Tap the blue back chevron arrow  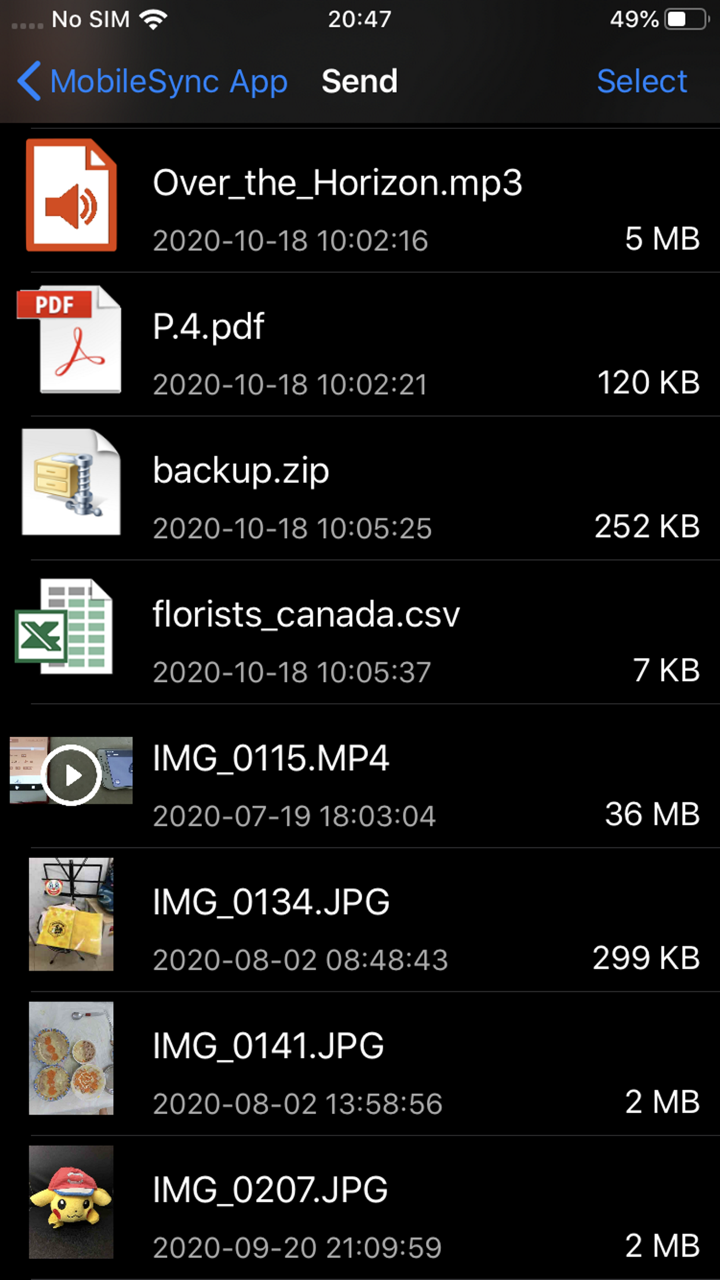coord(28,81)
